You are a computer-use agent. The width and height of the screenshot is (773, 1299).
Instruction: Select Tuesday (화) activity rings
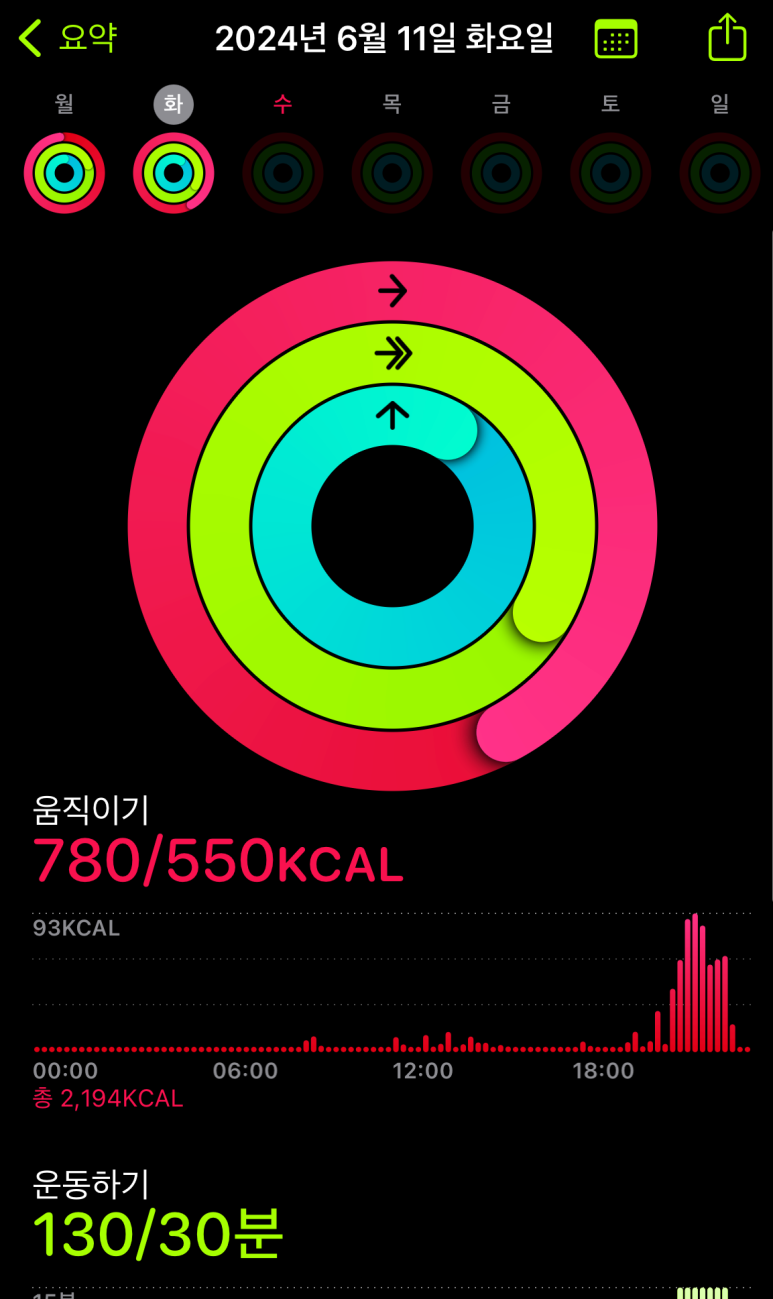(x=174, y=173)
